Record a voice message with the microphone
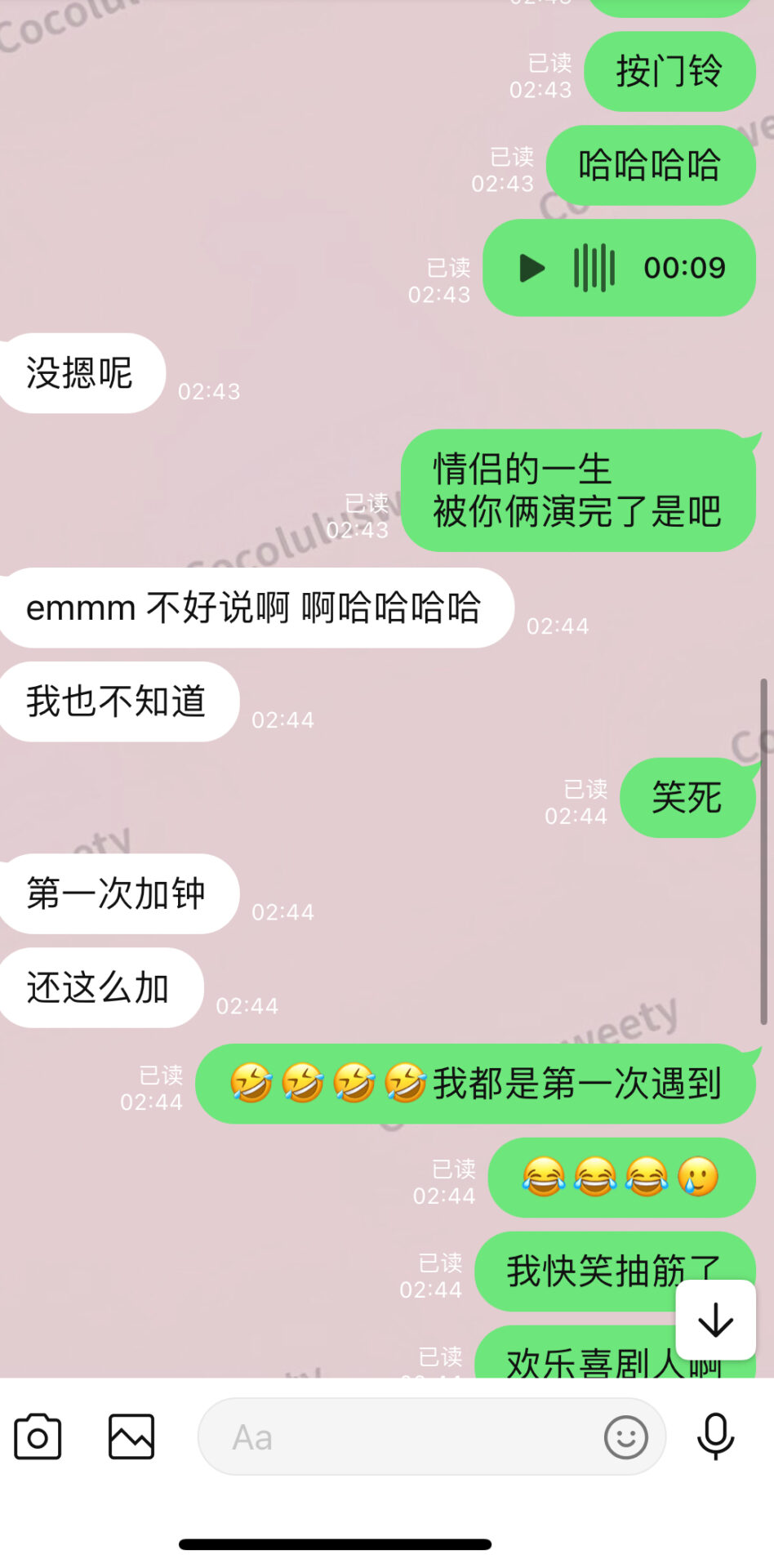The width and height of the screenshot is (774, 1568). [715, 1437]
